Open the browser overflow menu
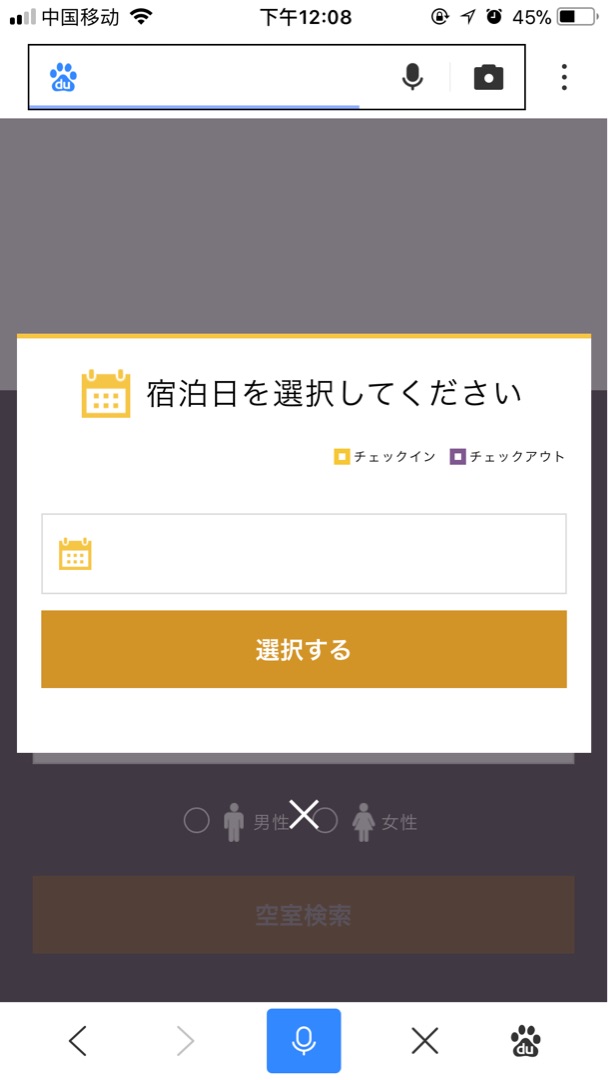The image size is (608, 1080). tap(564, 77)
